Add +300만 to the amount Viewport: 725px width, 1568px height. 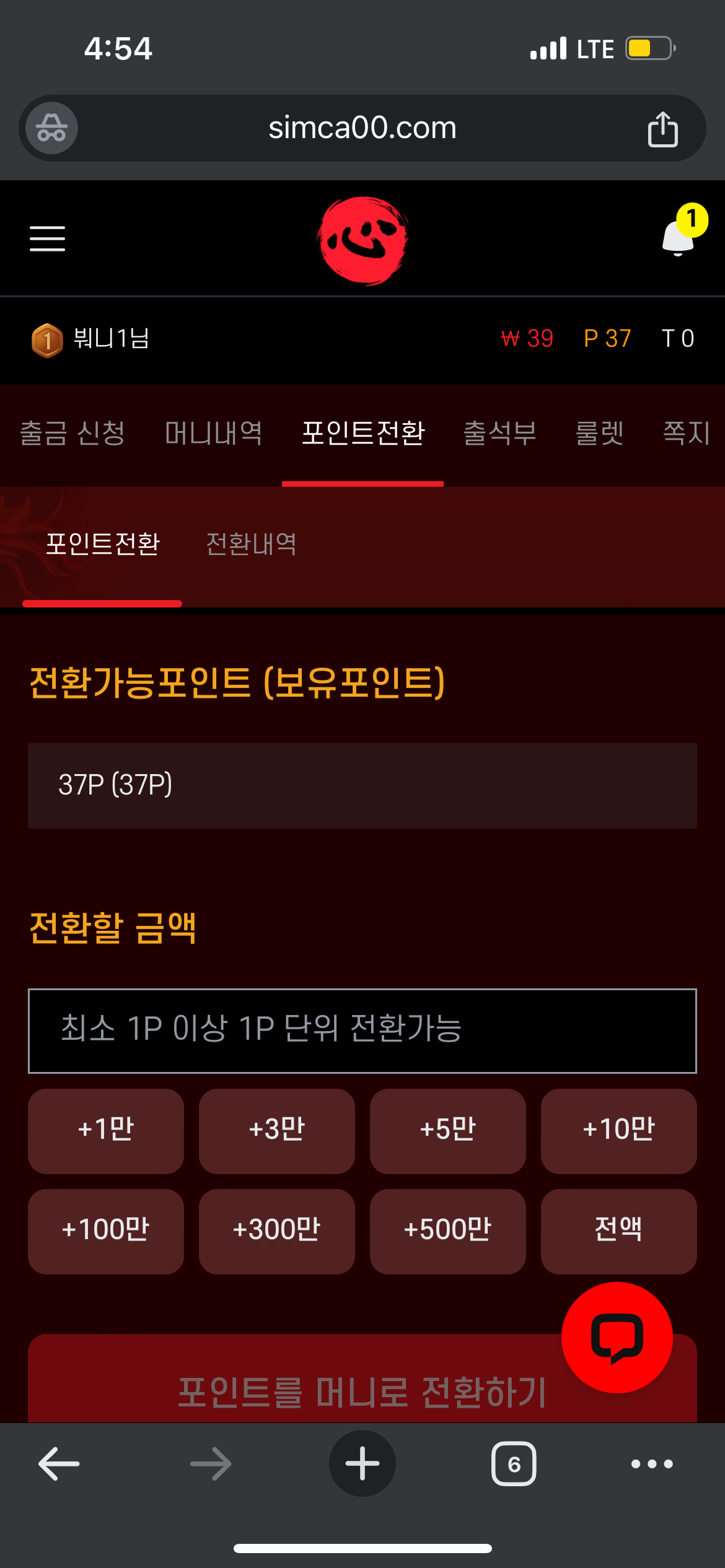(x=277, y=1231)
